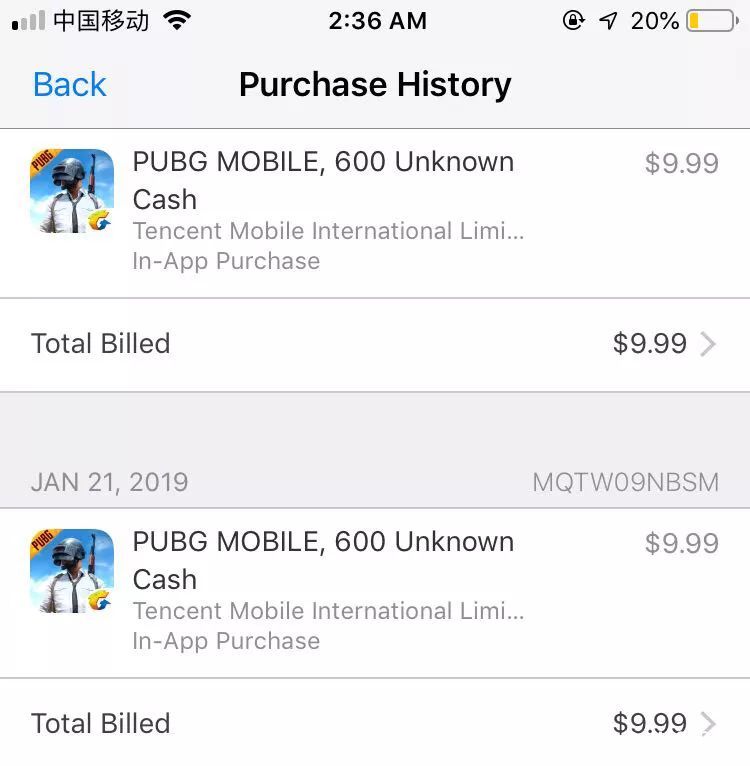Tap Back to leave Purchase History
This screenshot has height=766, width=750.
pyautogui.click(x=68, y=84)
